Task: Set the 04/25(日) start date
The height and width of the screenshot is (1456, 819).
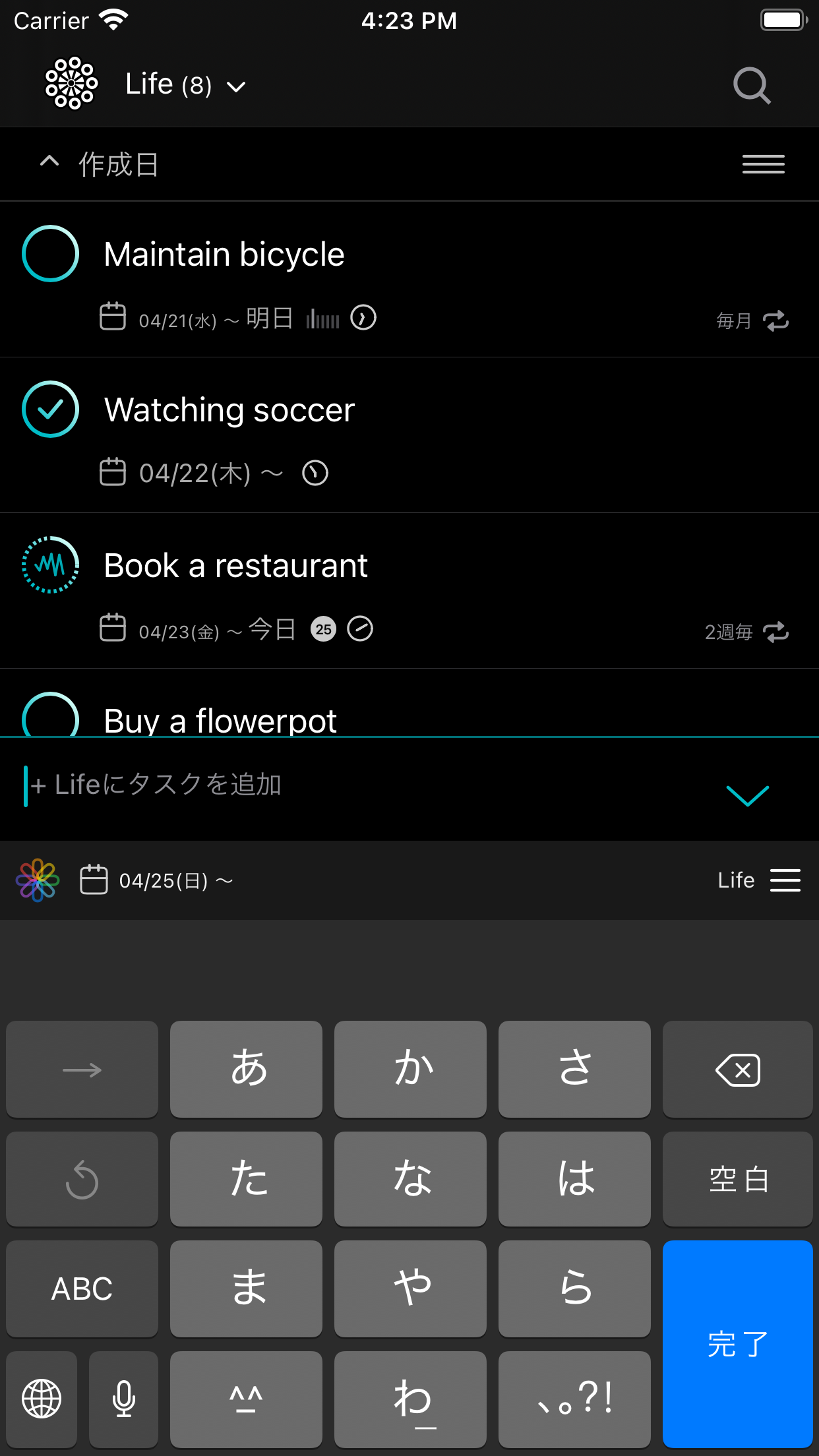Action: (157, 881)
